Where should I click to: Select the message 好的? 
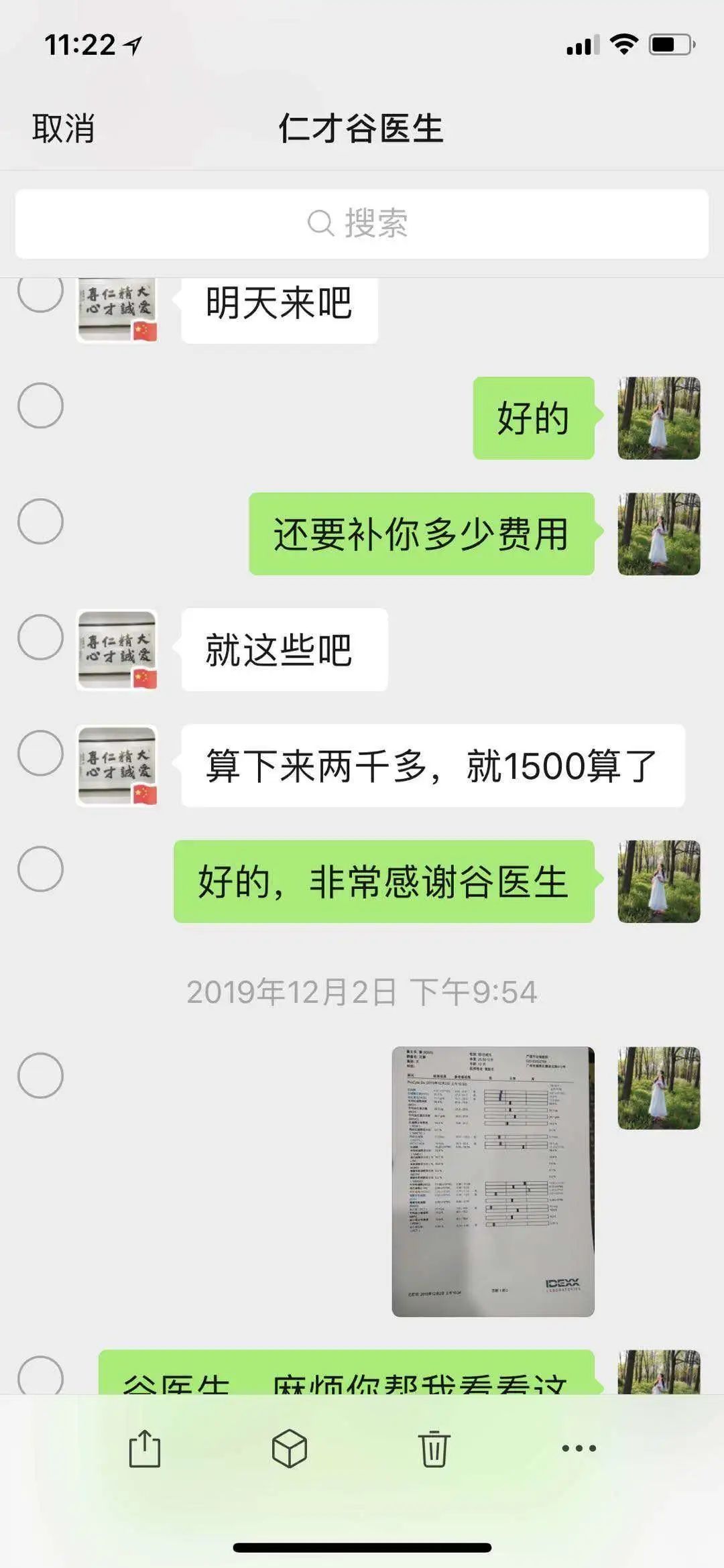(x=40, y=406)
